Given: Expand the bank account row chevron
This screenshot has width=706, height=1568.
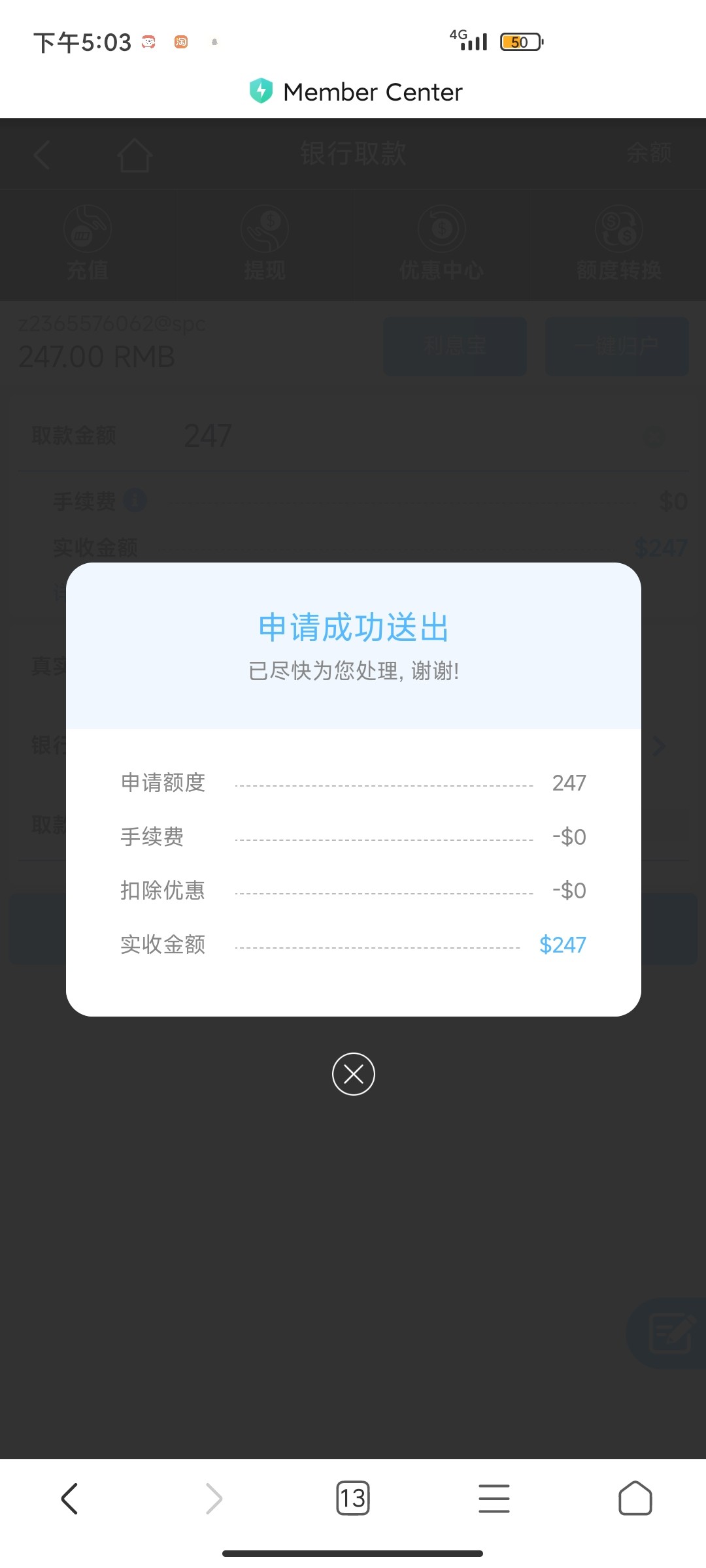Looking at the screenshot, I should [658, 746].
